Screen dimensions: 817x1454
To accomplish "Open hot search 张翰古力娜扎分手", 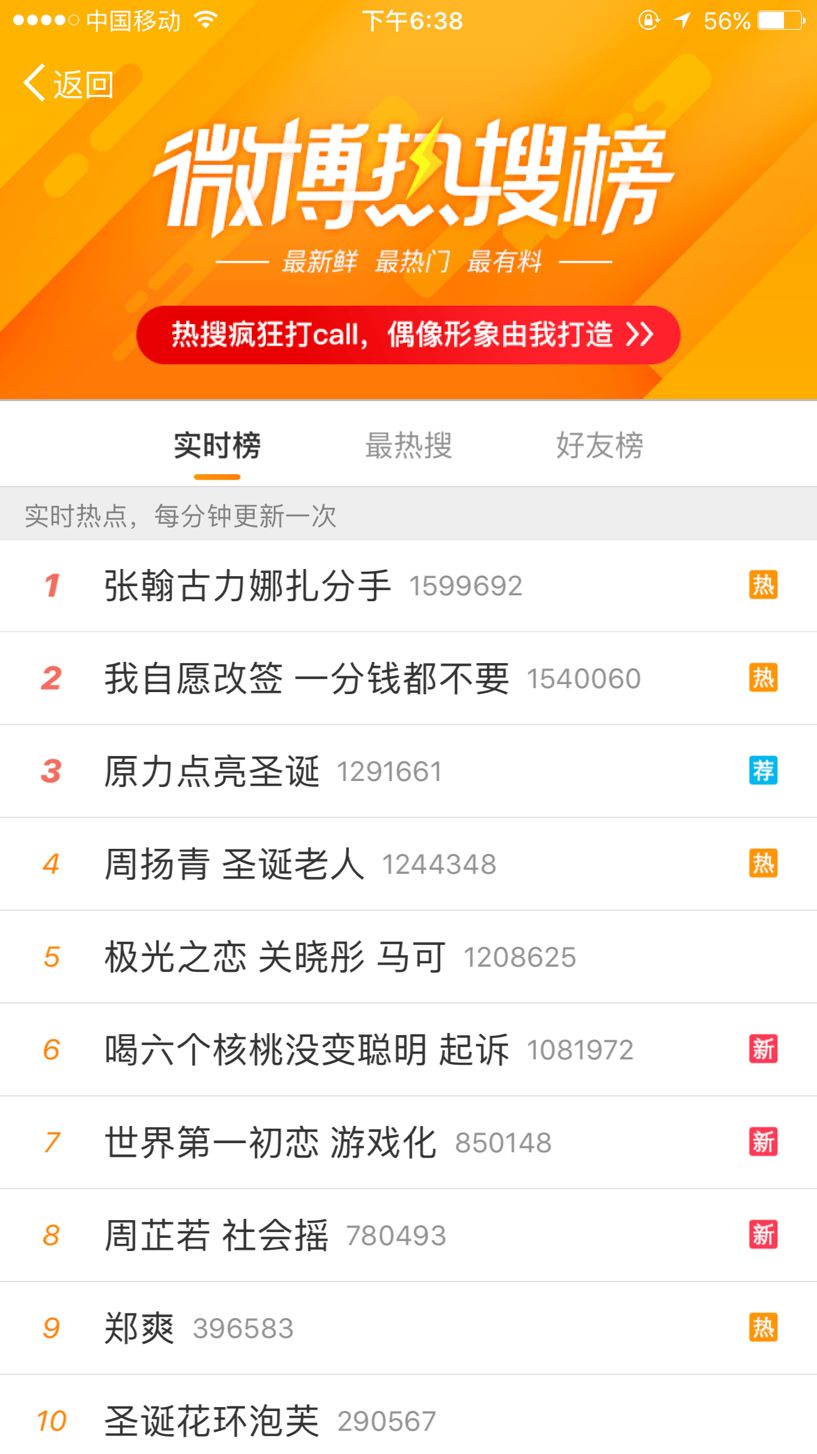I will [x=248, y=586].
